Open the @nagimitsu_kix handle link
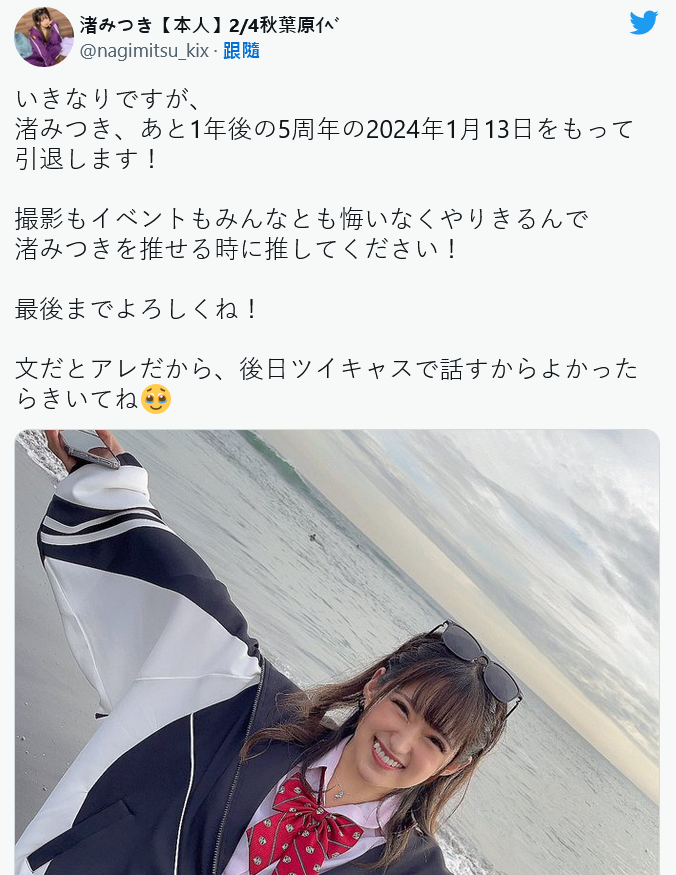 coord(144,51)
